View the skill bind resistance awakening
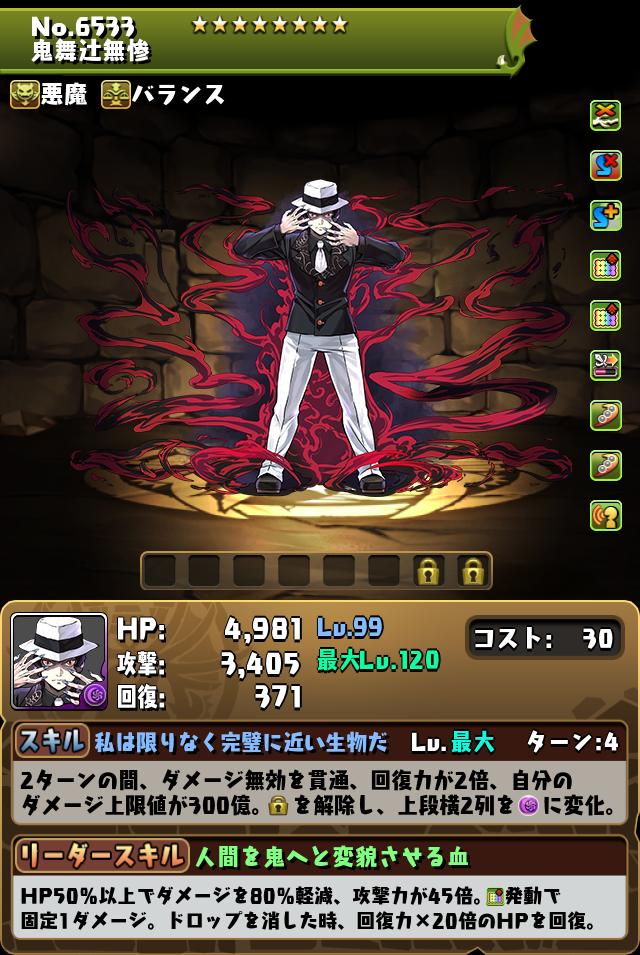 pyautogui.click(x=605, y=167)
